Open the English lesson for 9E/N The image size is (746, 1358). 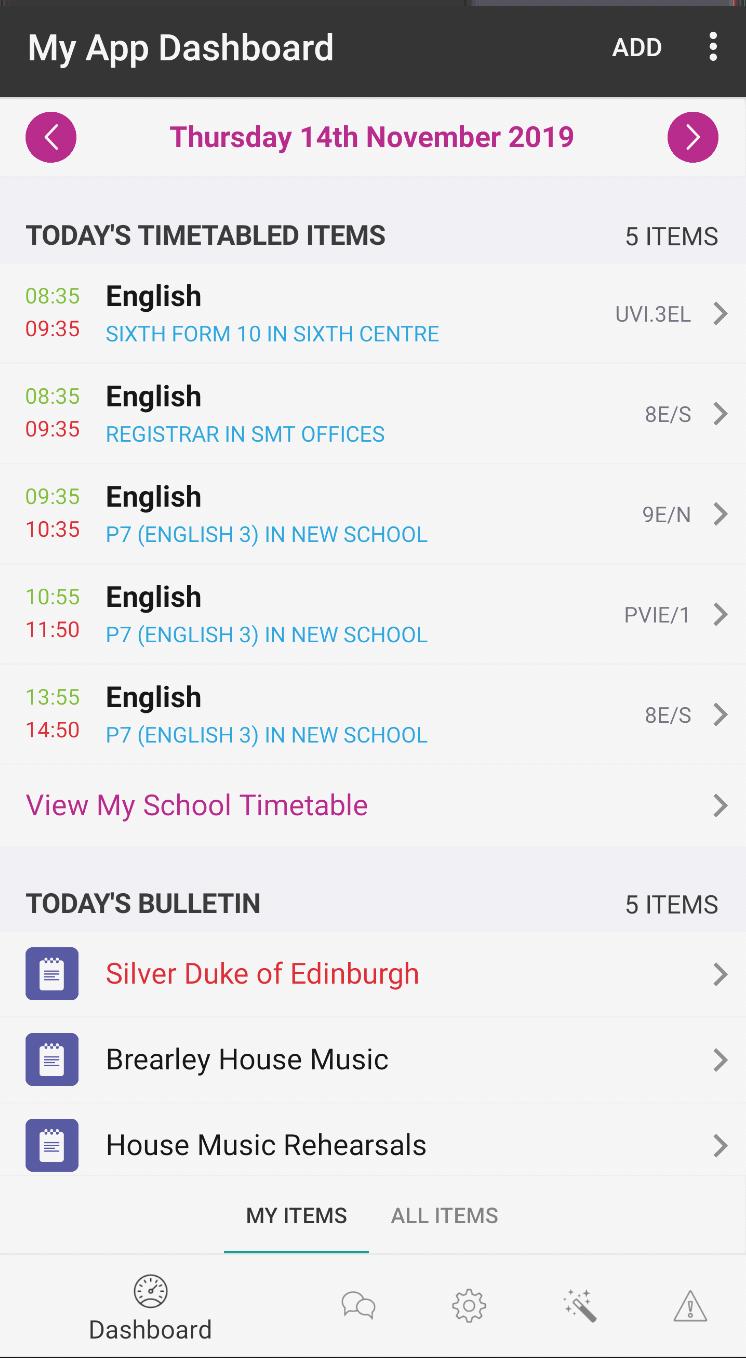click(x=372, y=514)
